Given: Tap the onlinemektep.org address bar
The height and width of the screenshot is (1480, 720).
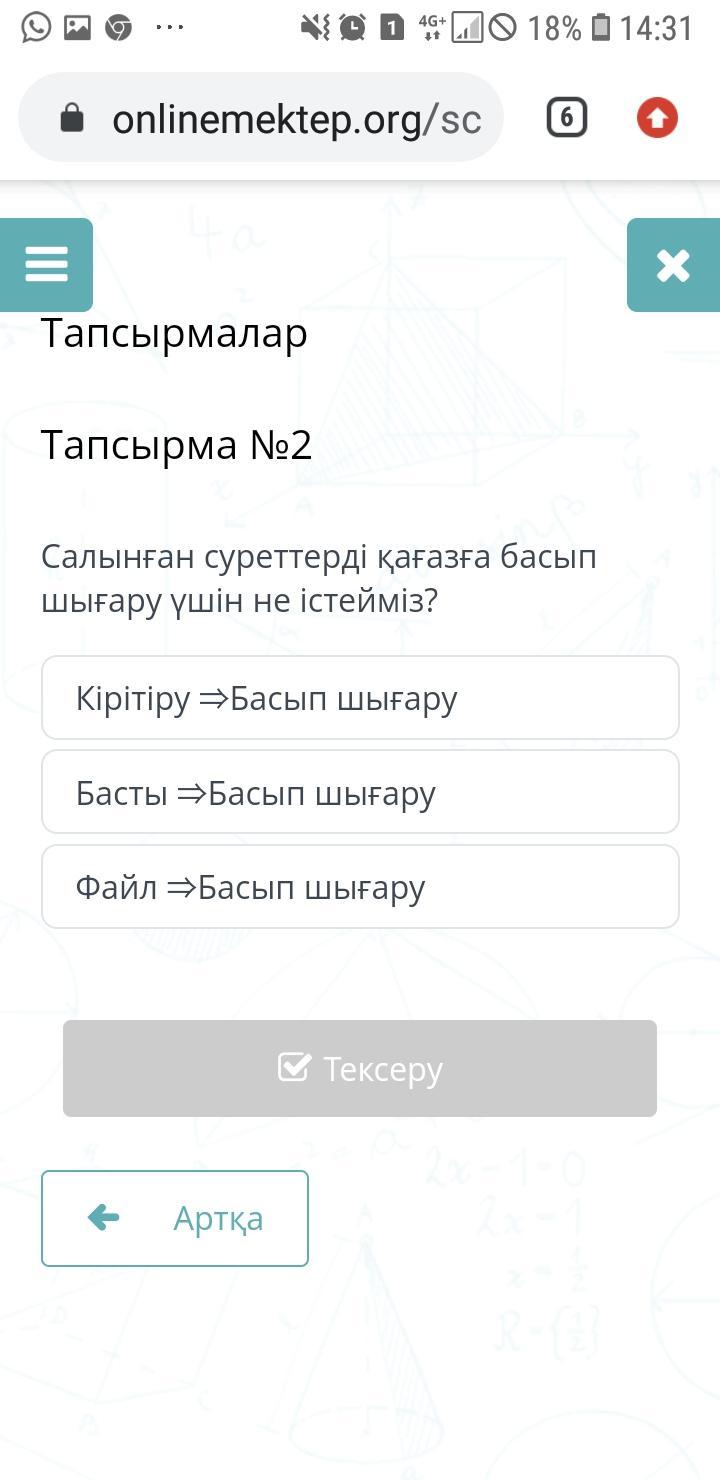Looking at the screenshot, I should (x=261, y=118).
